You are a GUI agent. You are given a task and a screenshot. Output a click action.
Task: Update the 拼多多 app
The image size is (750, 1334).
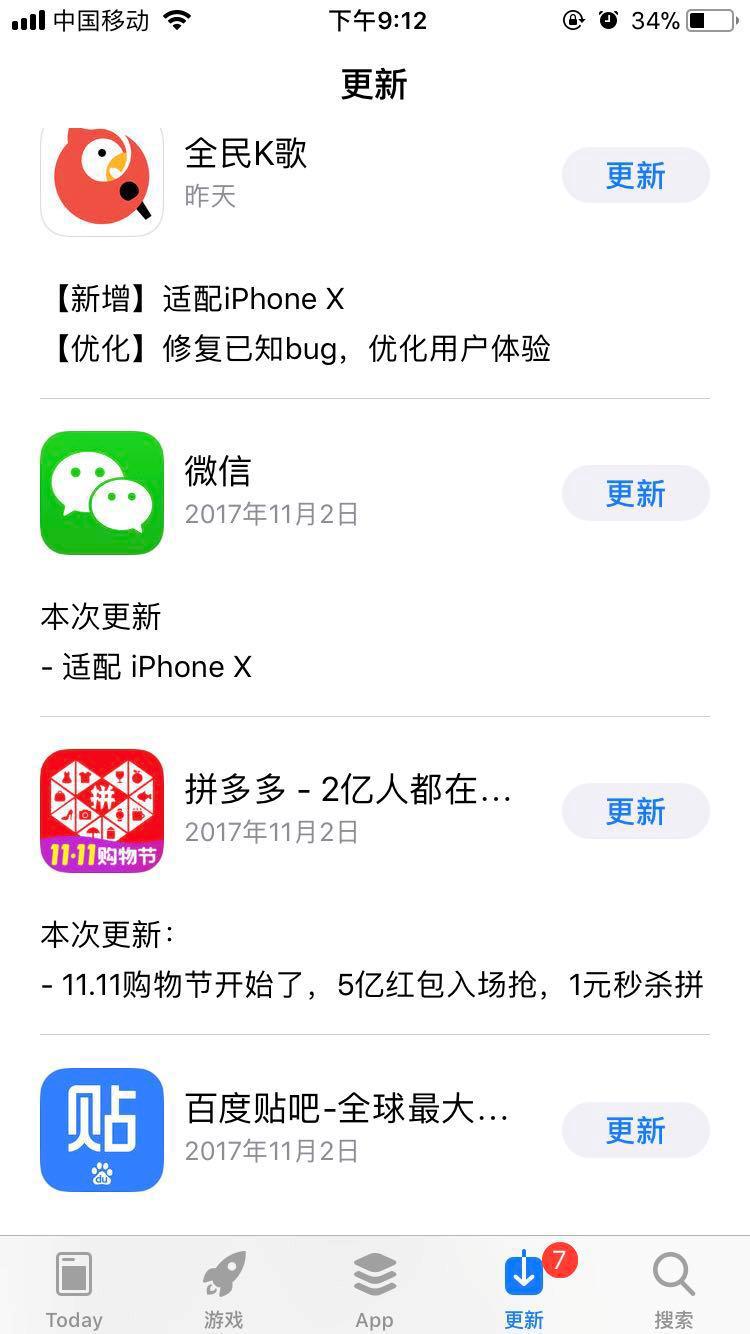click(x=635, y=811)
